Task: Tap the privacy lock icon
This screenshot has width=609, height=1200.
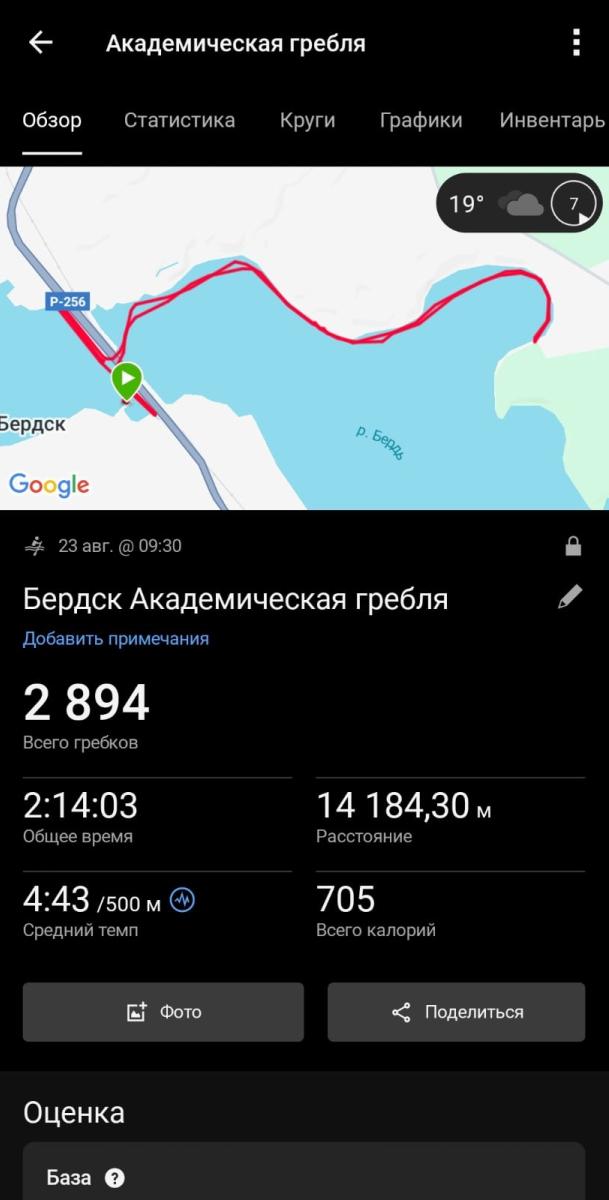Action: (573, 546)
